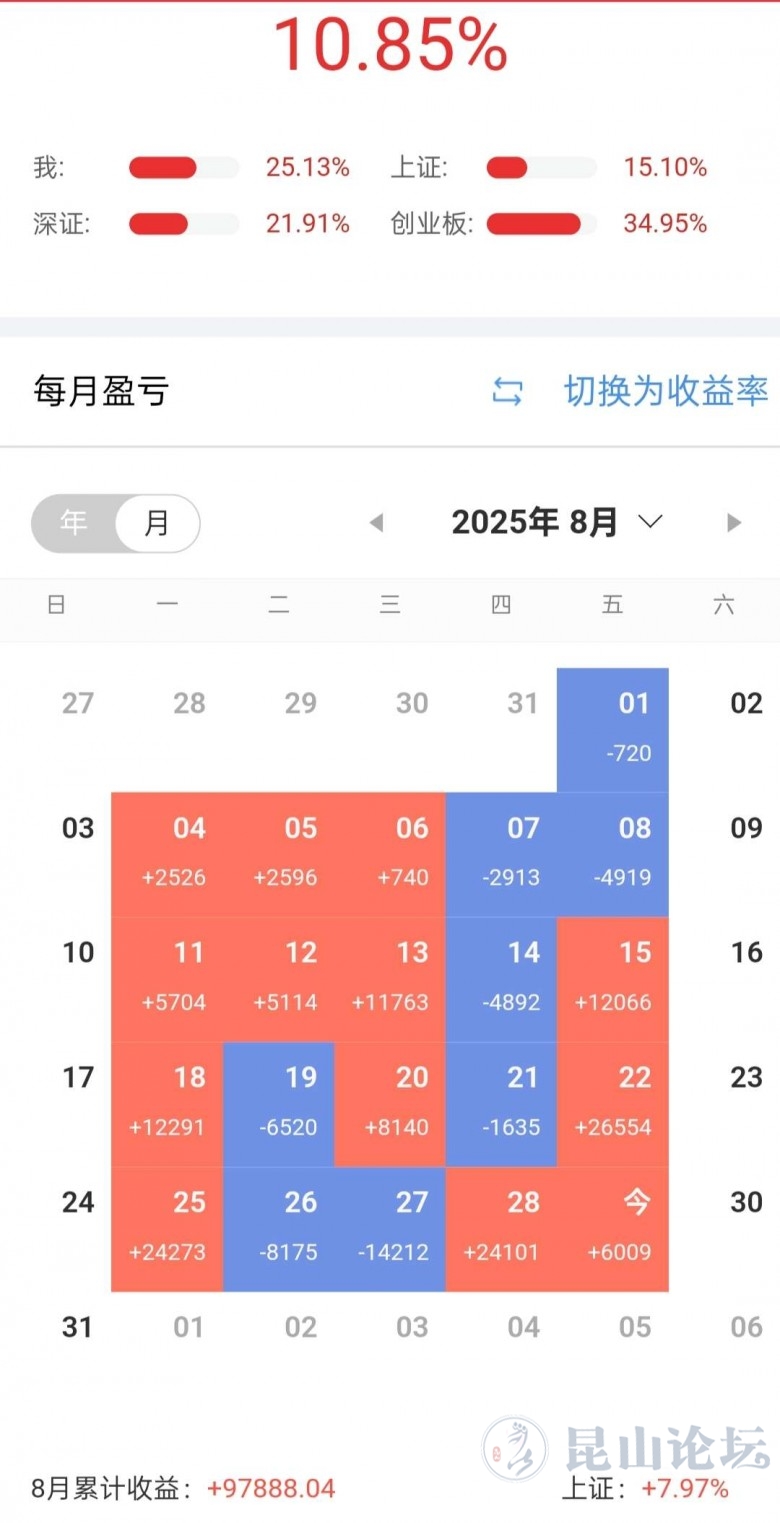This screenshot has width=780, height=1523.
Task: Open the 19th with -6520
Action: pyautogui.click(x=279, y=1104)
